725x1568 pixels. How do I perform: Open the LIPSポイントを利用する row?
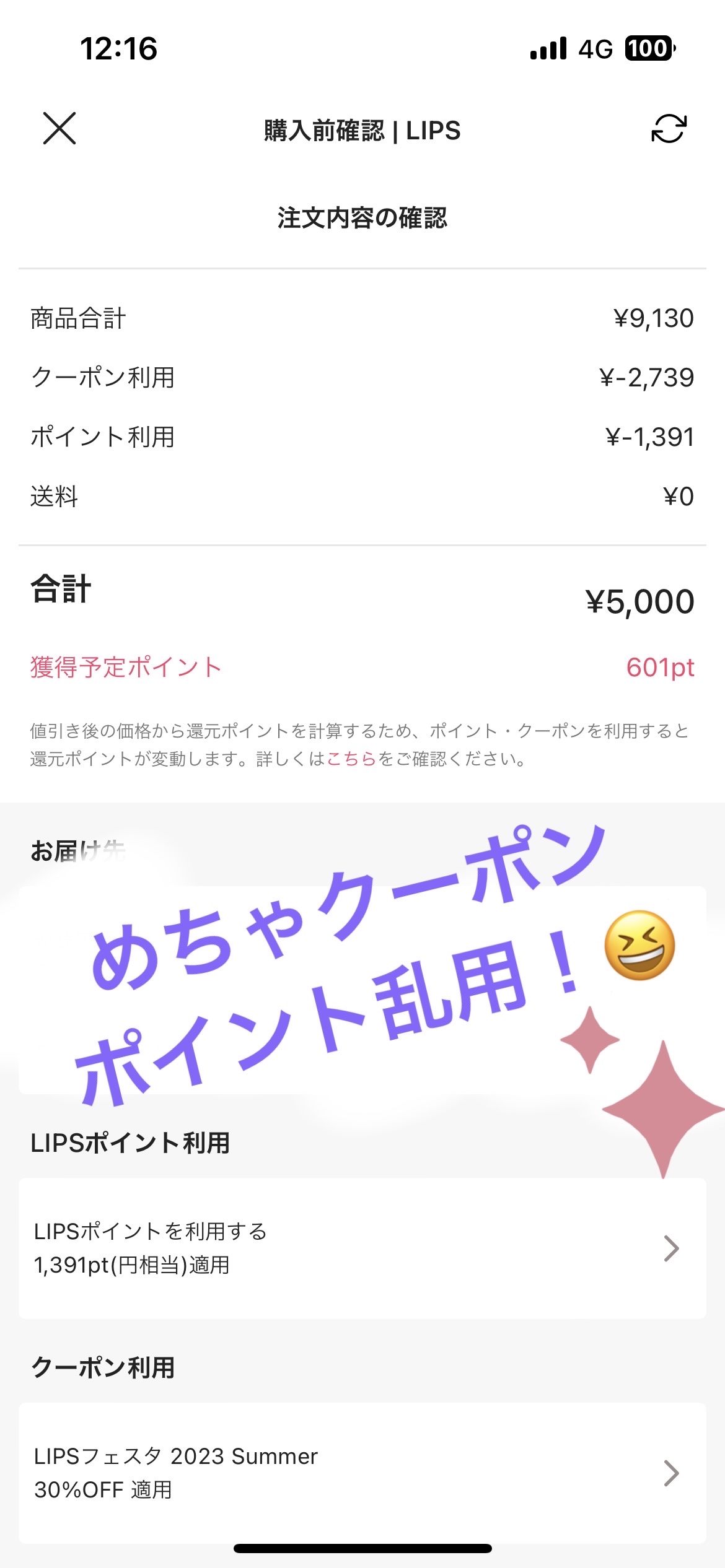[x=362, y=1248]
